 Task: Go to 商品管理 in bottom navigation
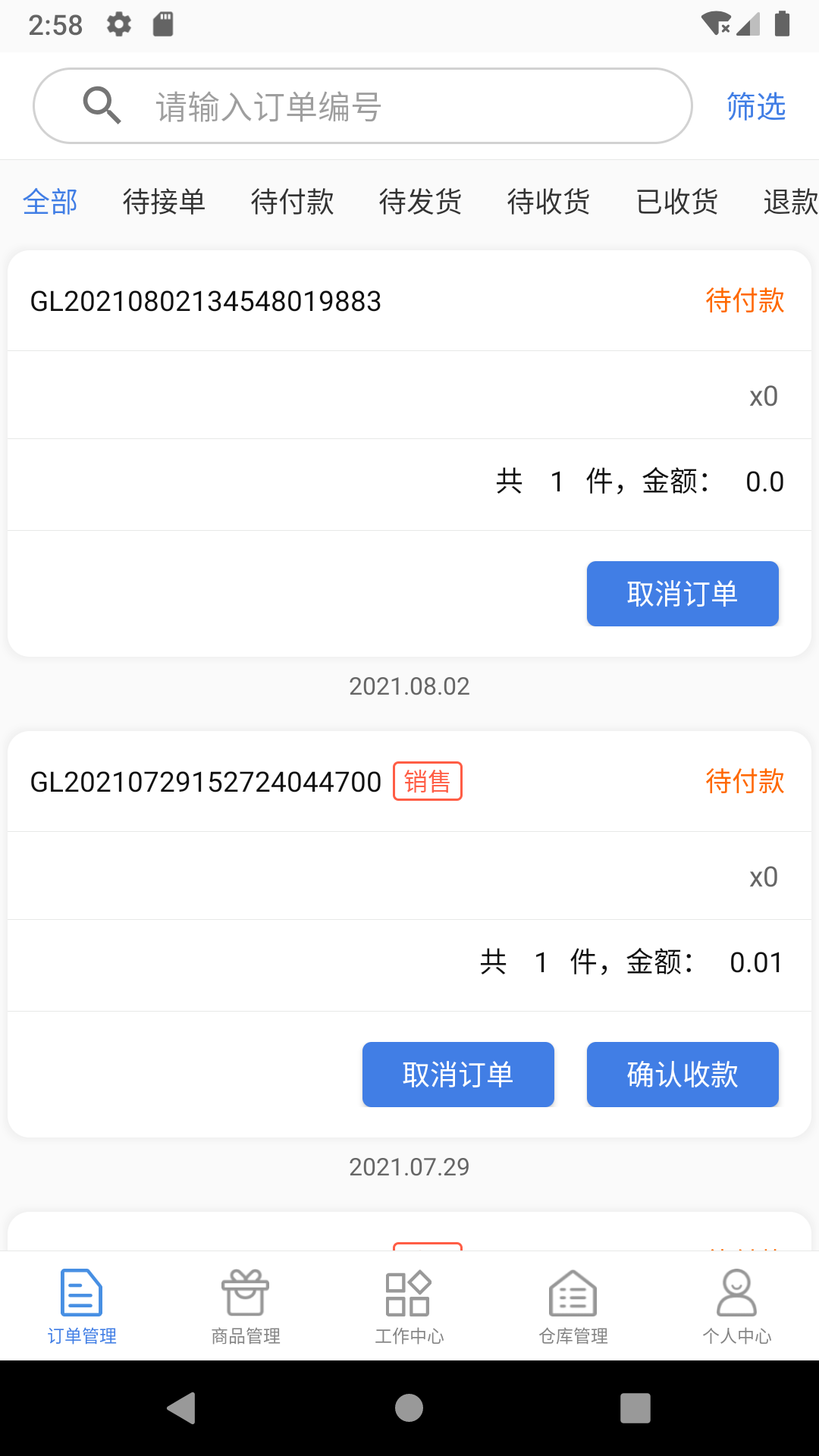point(246,1307)
